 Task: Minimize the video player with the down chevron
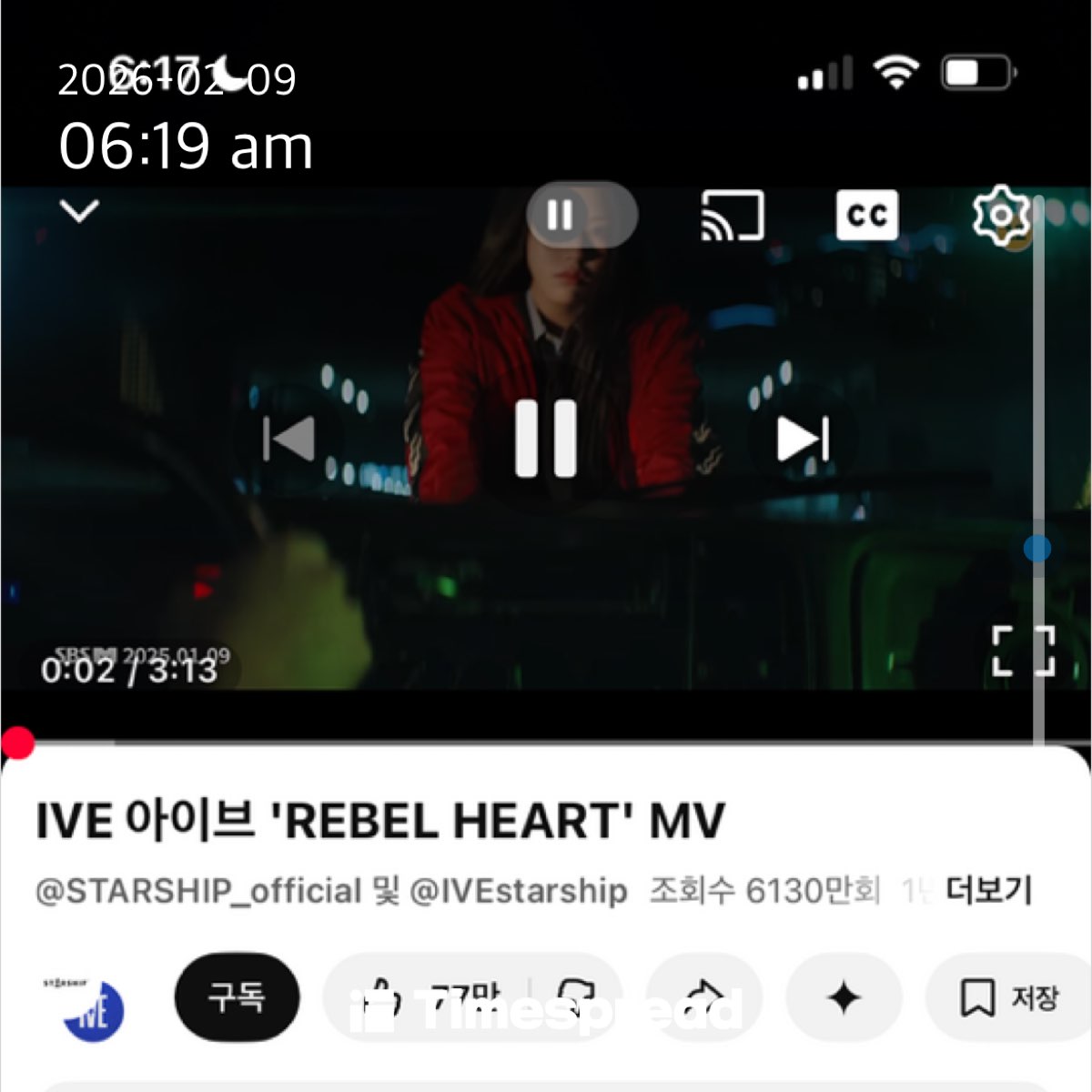tap(79, 211)
